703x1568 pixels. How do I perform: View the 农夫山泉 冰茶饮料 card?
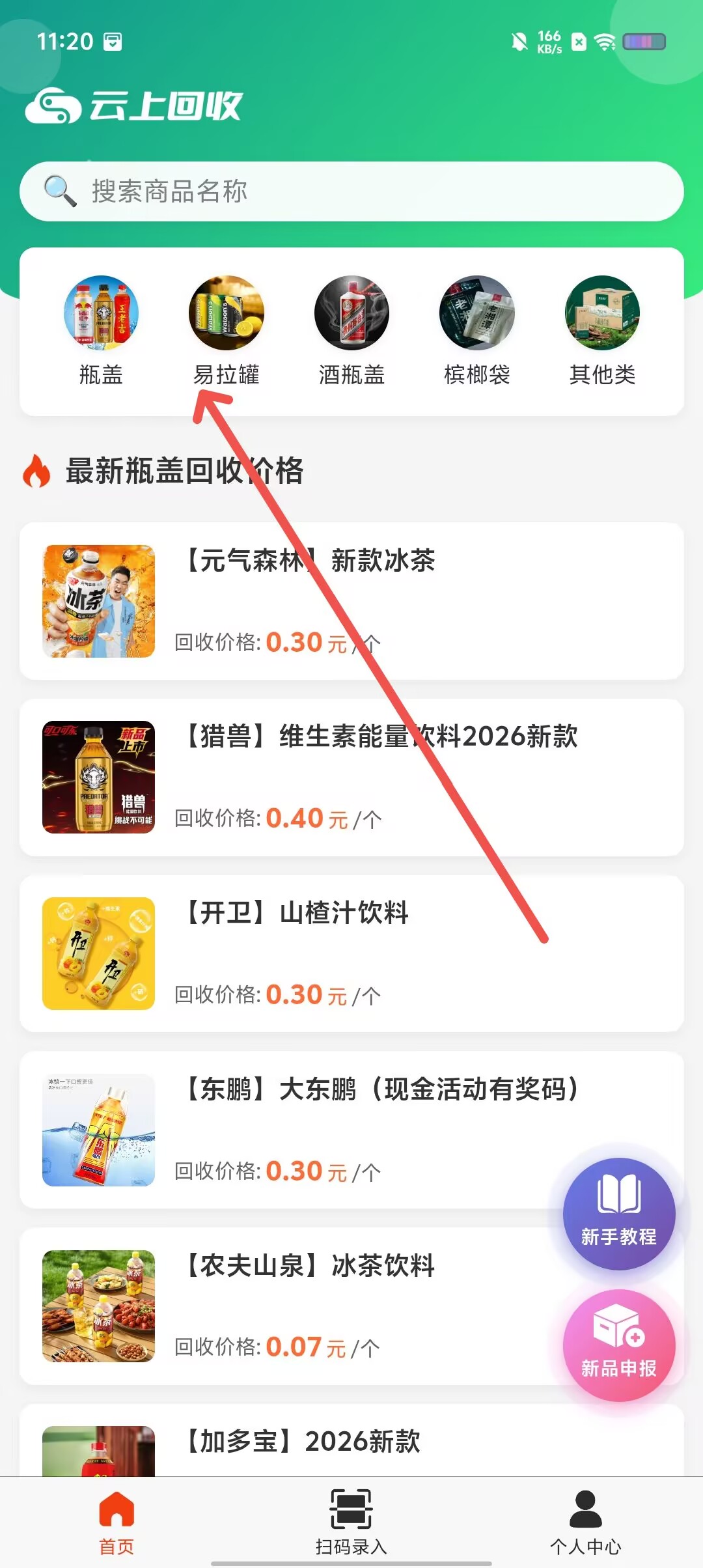point(351,1306)
